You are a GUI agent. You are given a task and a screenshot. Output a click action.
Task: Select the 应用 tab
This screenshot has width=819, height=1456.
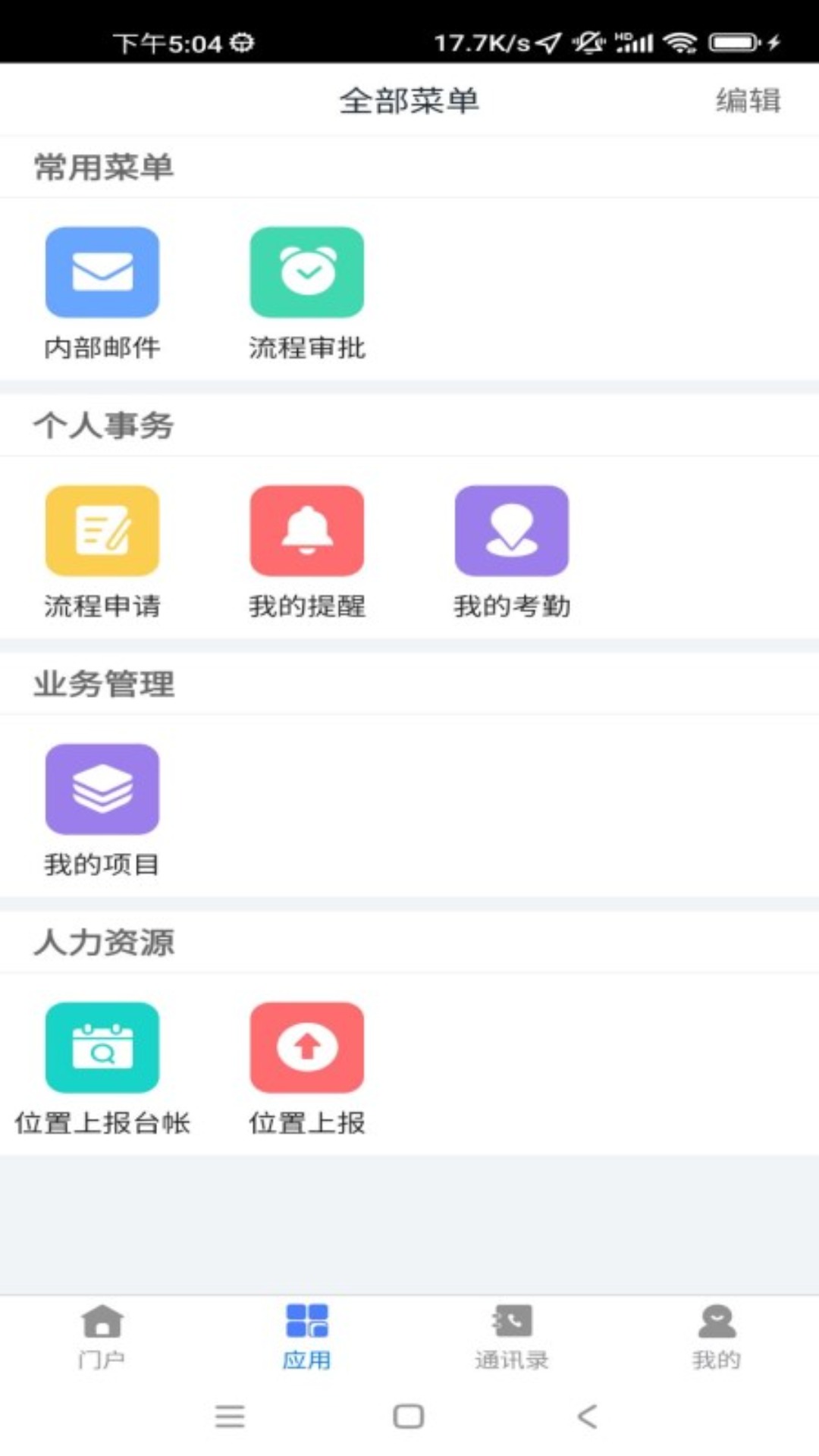307,1338
